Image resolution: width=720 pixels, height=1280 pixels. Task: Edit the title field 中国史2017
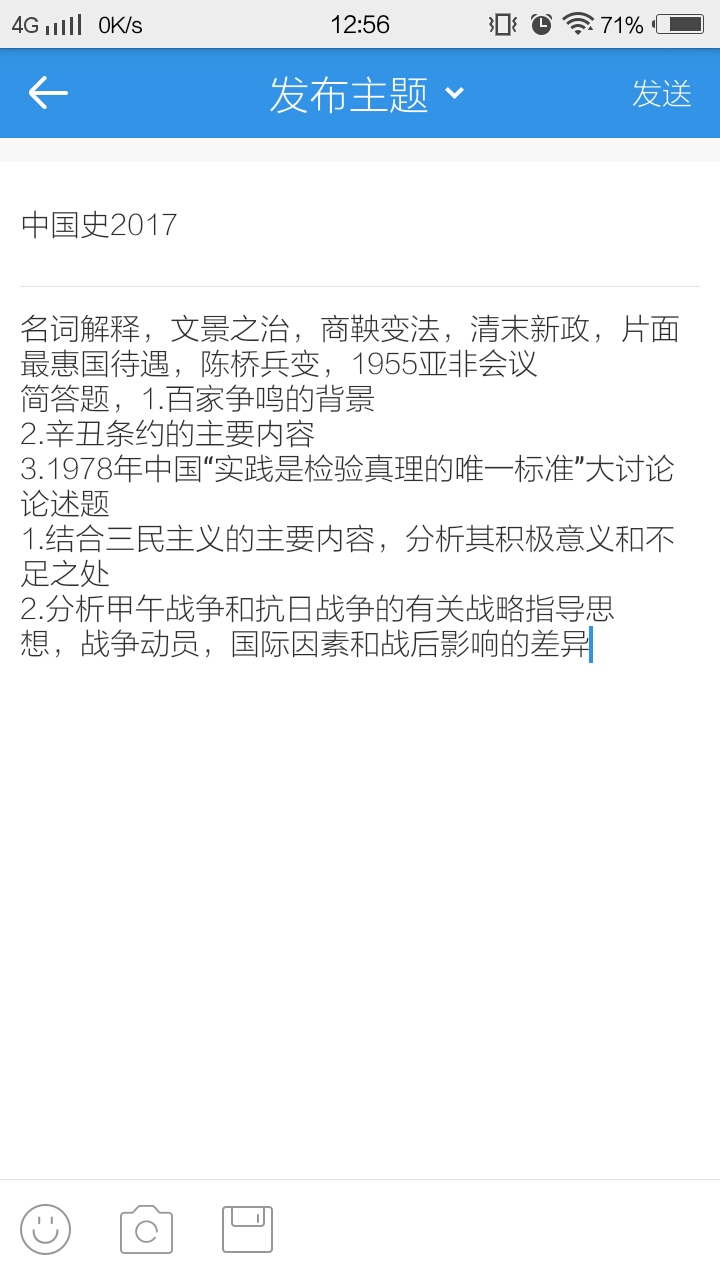coord(360,225)
